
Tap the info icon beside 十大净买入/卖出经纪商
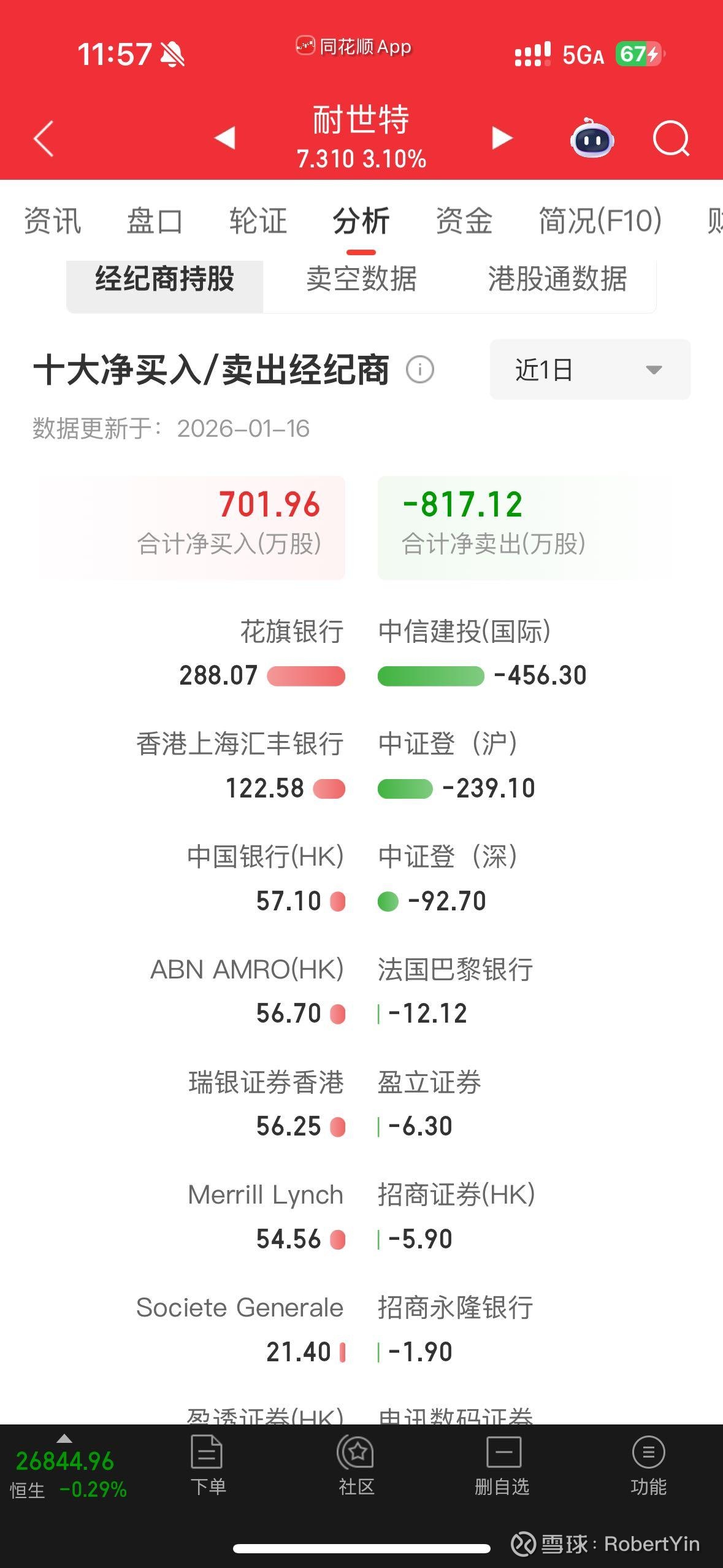click(x=419, y=369)
